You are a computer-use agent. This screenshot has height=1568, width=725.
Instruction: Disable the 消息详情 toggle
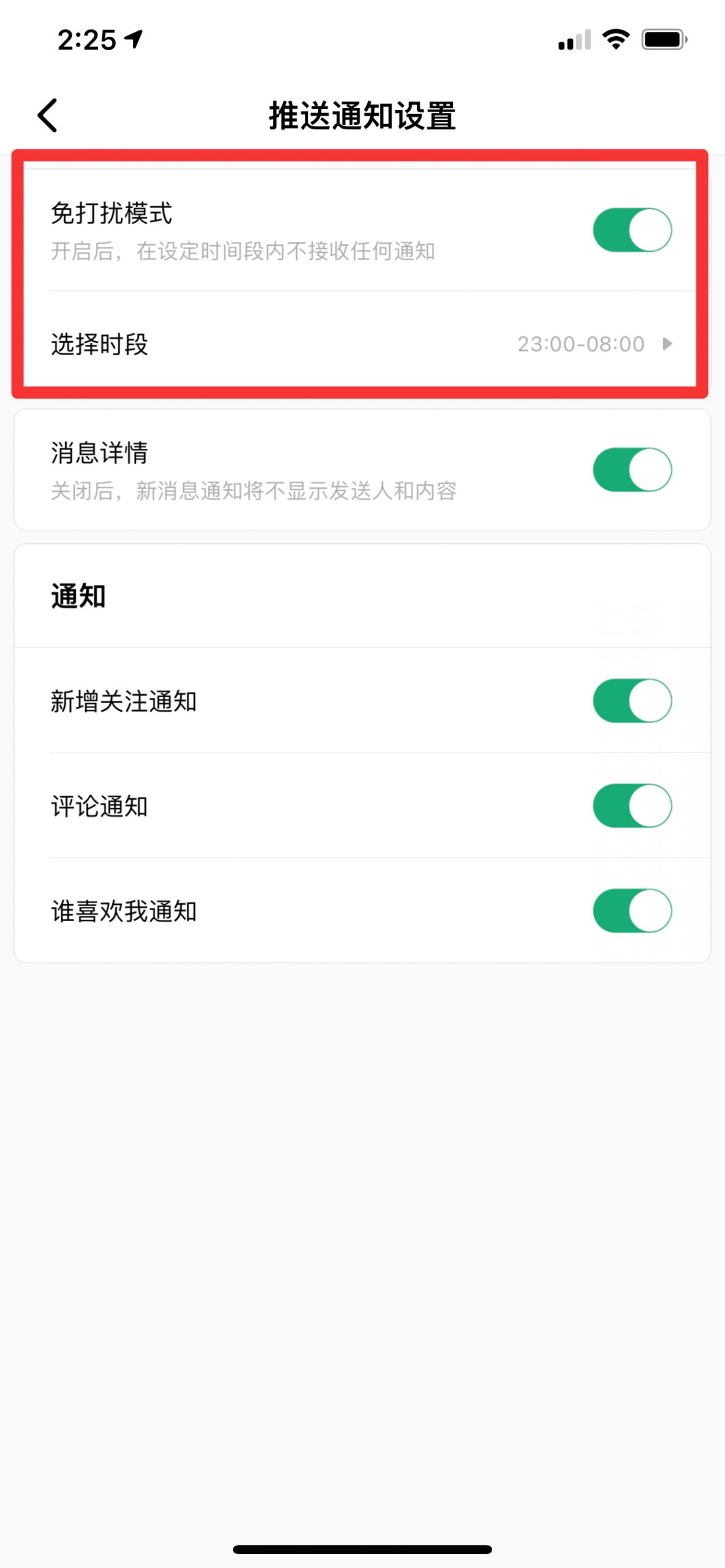[632, 470]
